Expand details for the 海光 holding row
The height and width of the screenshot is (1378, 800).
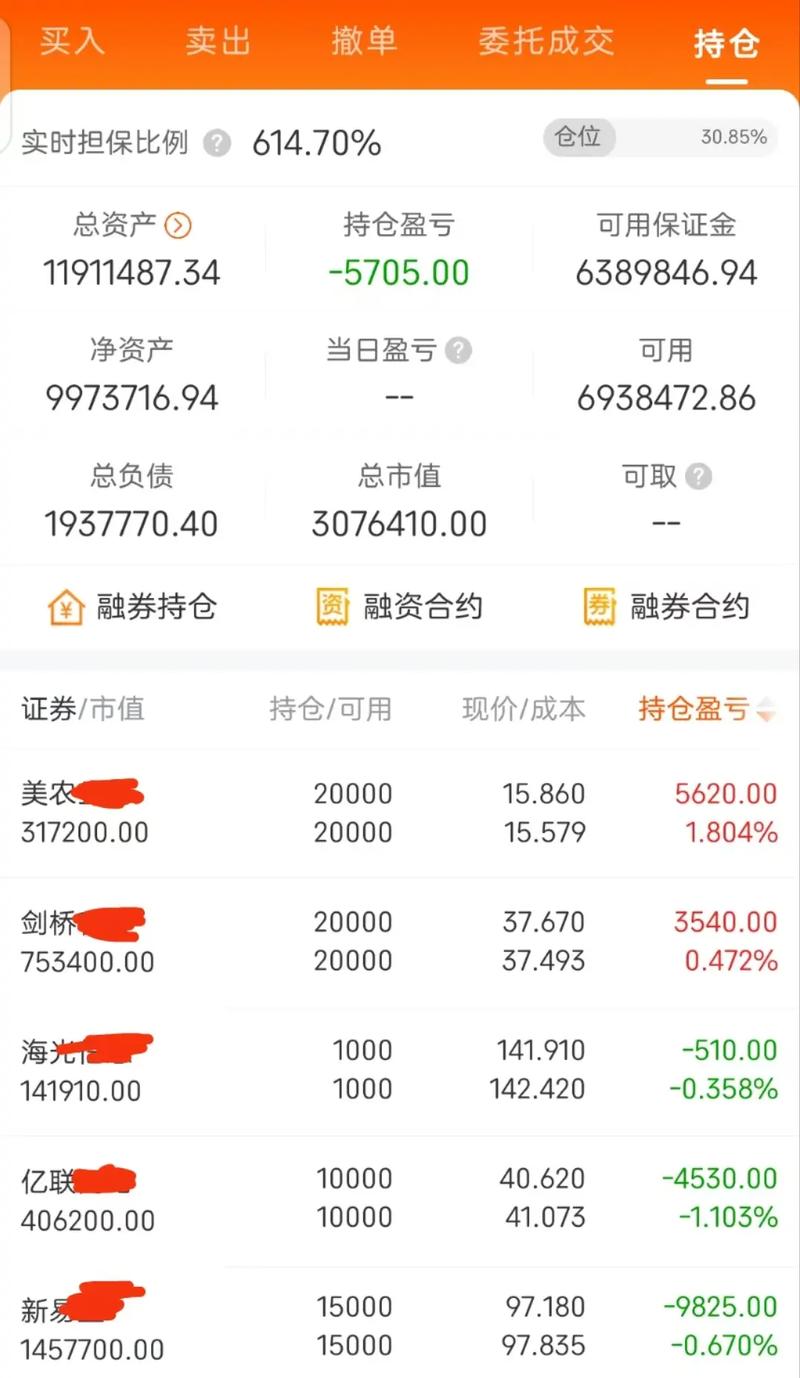[400, 1070]
